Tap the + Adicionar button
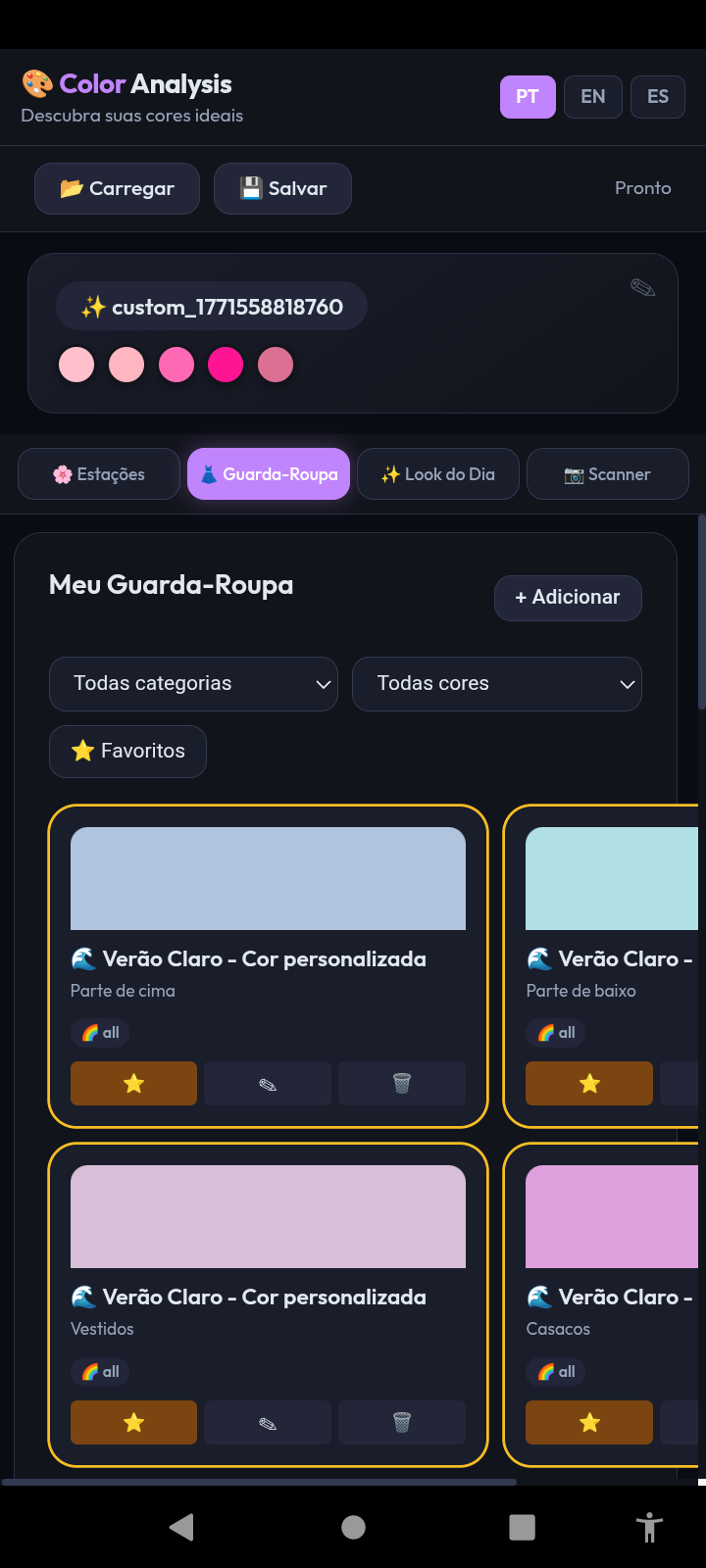This screenshot has height=1568, width=706. click(568, 598)
